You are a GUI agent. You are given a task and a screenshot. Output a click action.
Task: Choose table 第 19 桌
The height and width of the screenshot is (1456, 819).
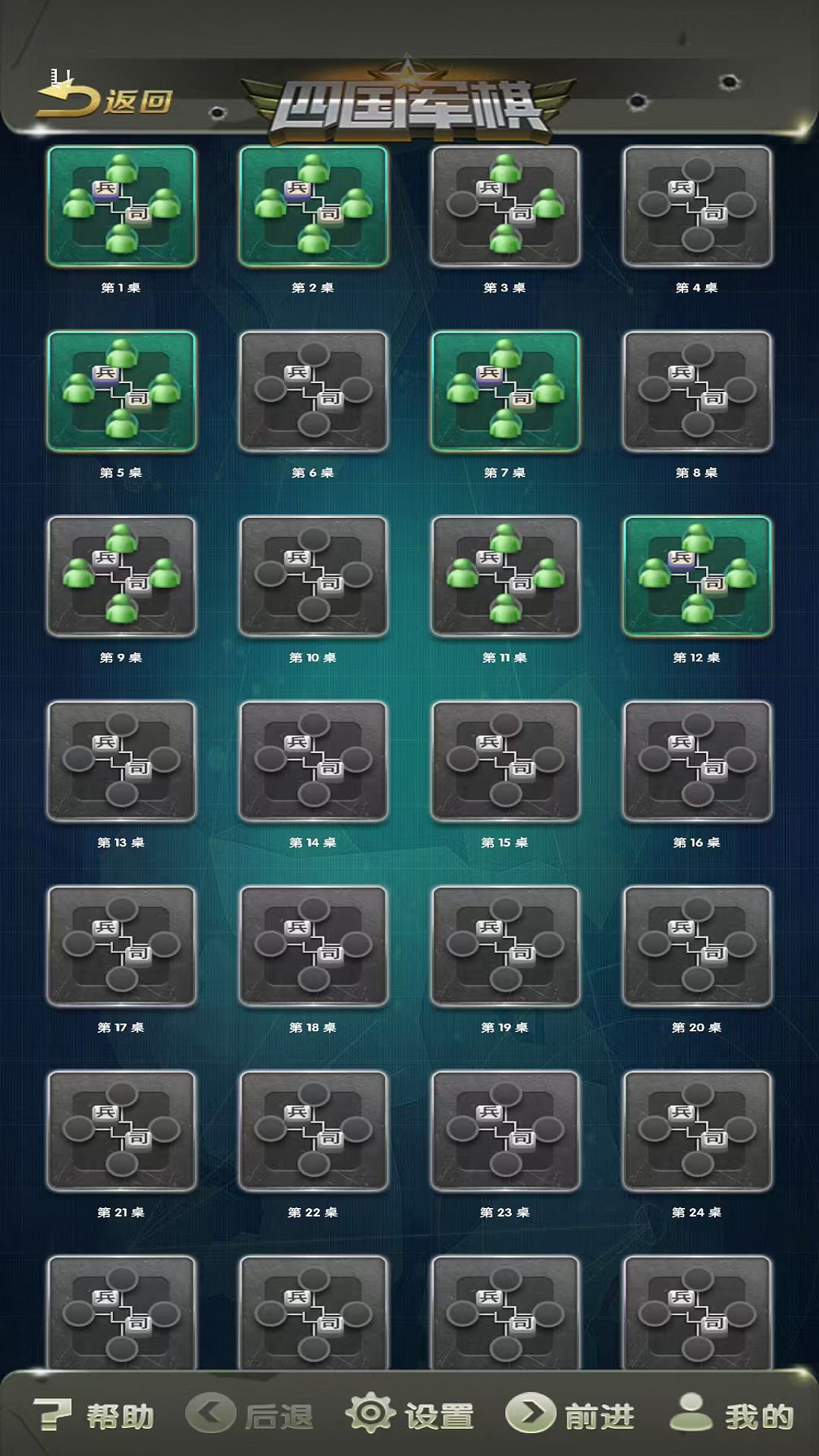pos(505,946)
